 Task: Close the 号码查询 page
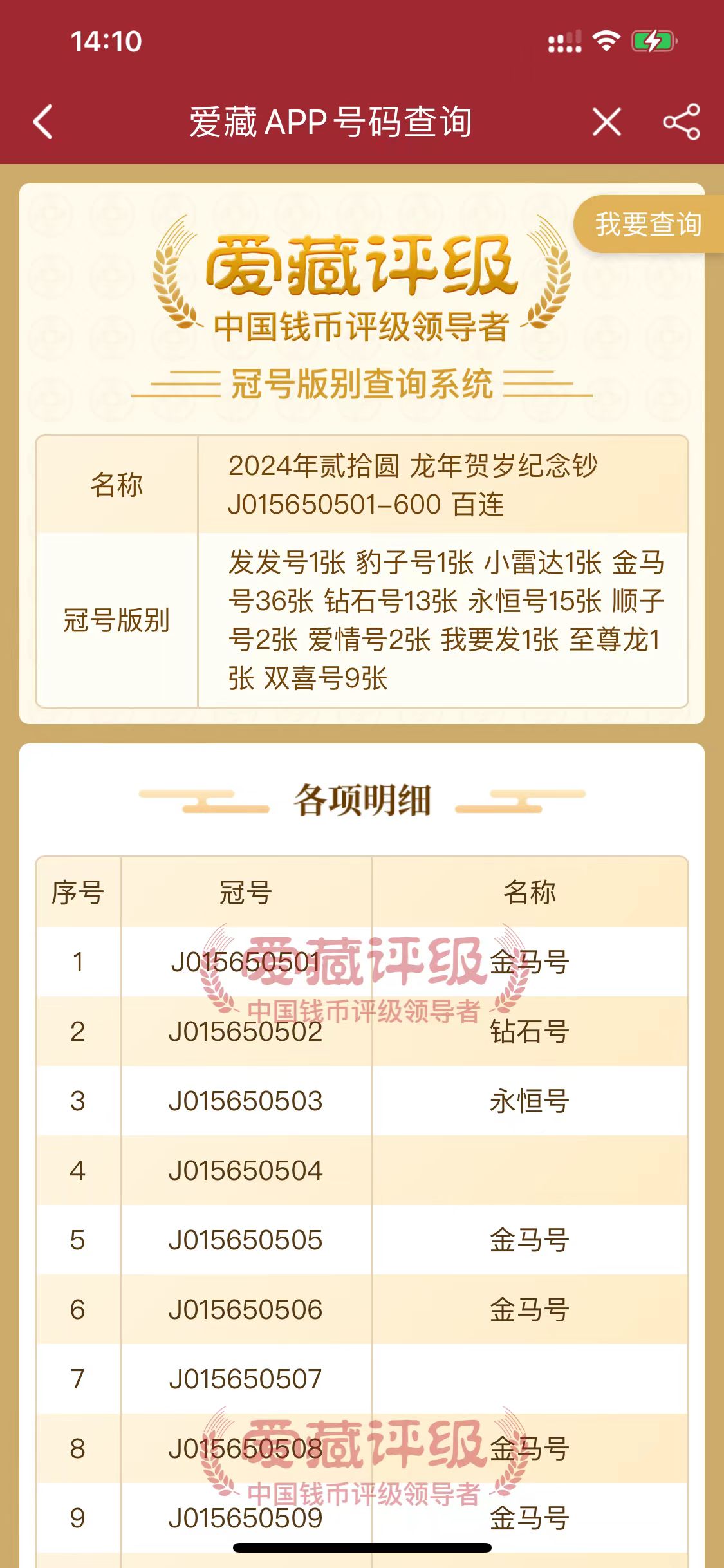point(607,122)
